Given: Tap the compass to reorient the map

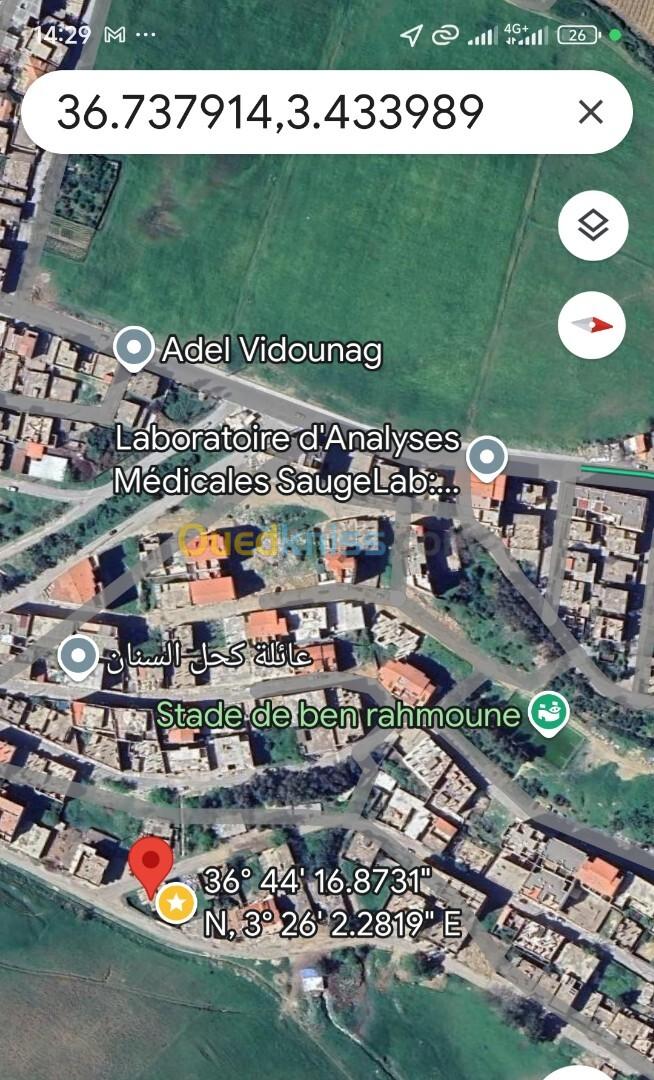Looking at the screenshot, I should pyautogui.click(x=592, y=325).
